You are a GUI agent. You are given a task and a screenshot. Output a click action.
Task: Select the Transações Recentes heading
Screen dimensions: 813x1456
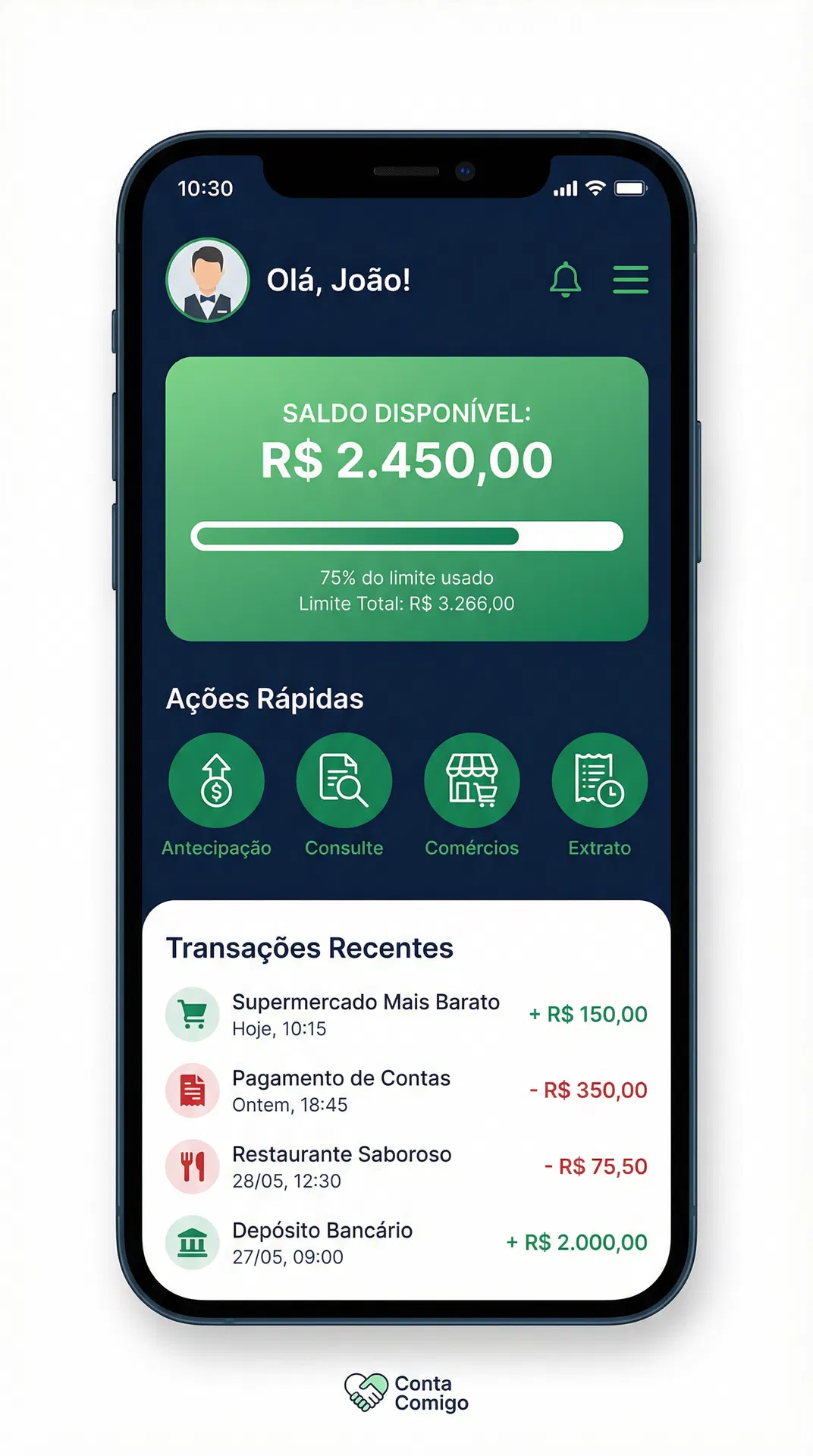click(x=309, y=947)
